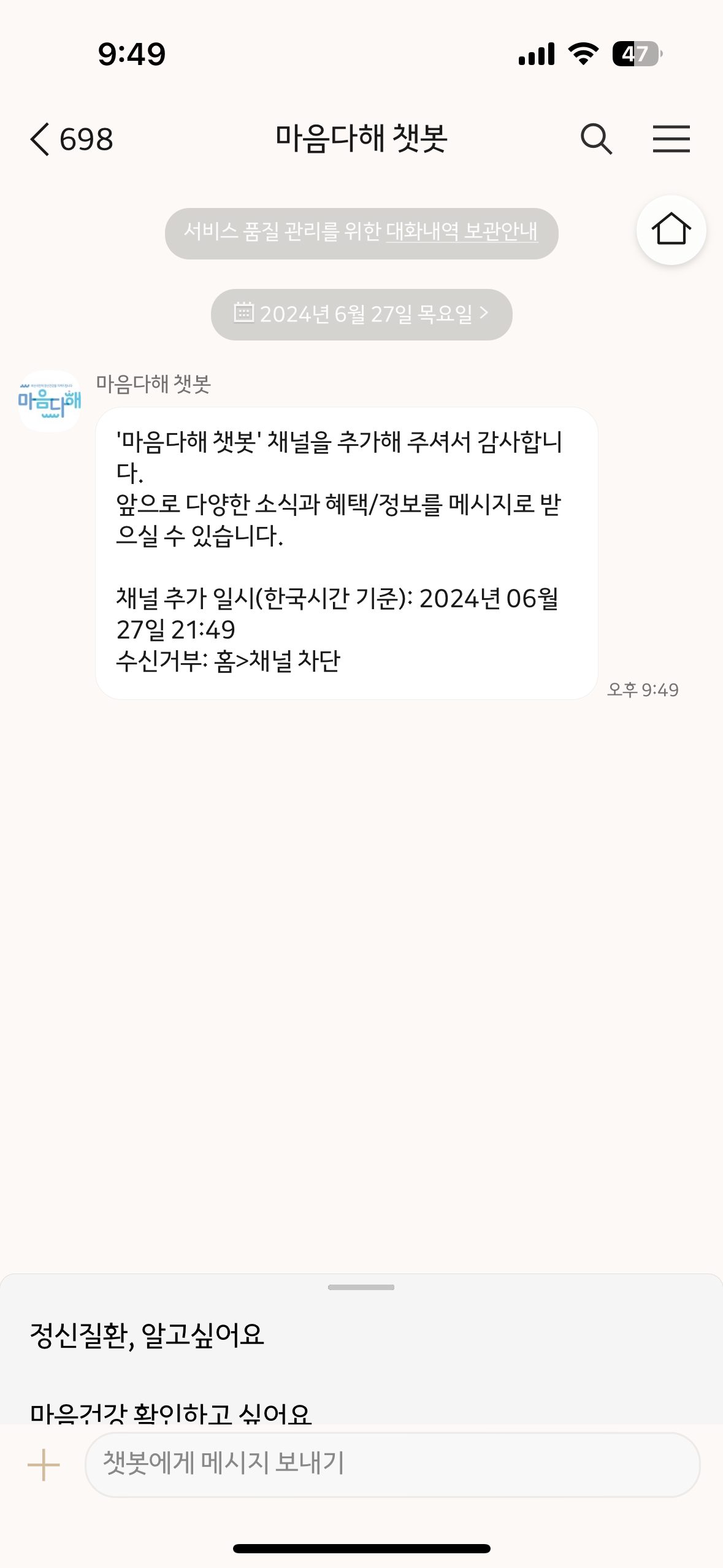This screenshot has height=1568, width=723.
Task: Open the channel home button
Action: (671, 230)
